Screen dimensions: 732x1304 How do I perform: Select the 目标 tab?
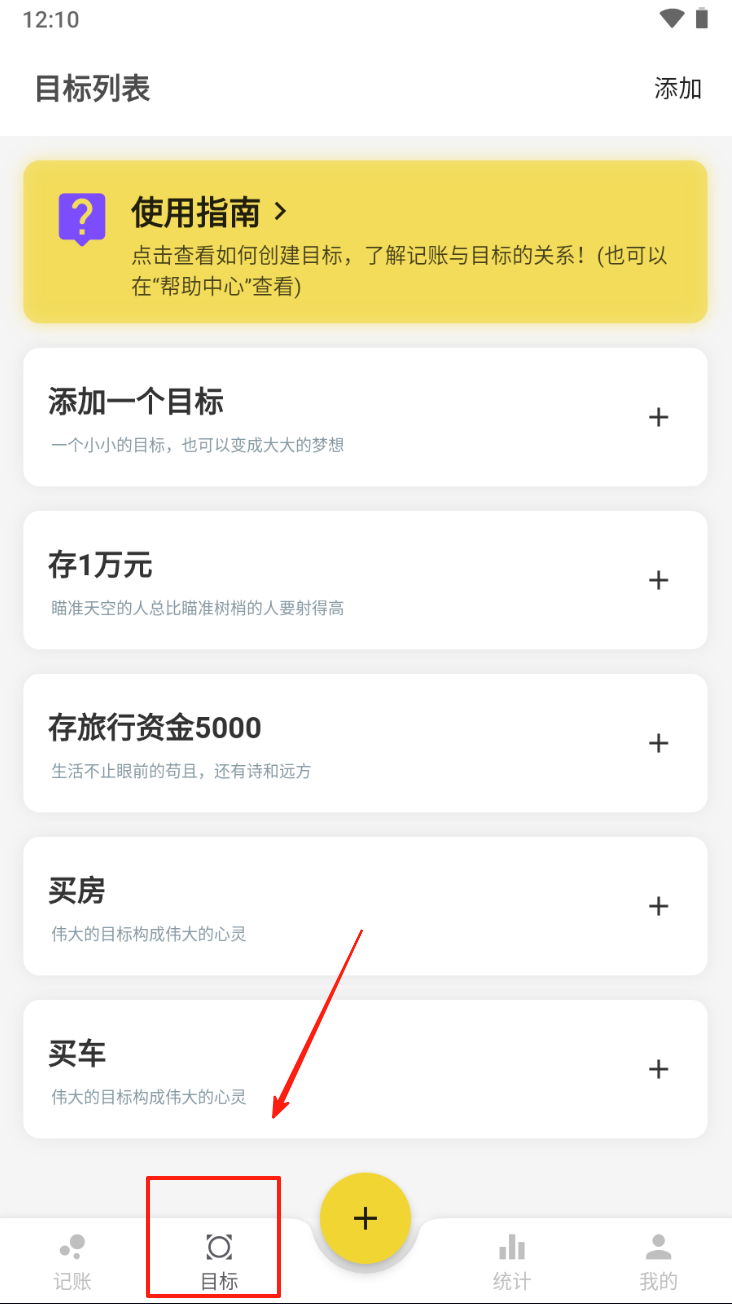pos(219,1260)
